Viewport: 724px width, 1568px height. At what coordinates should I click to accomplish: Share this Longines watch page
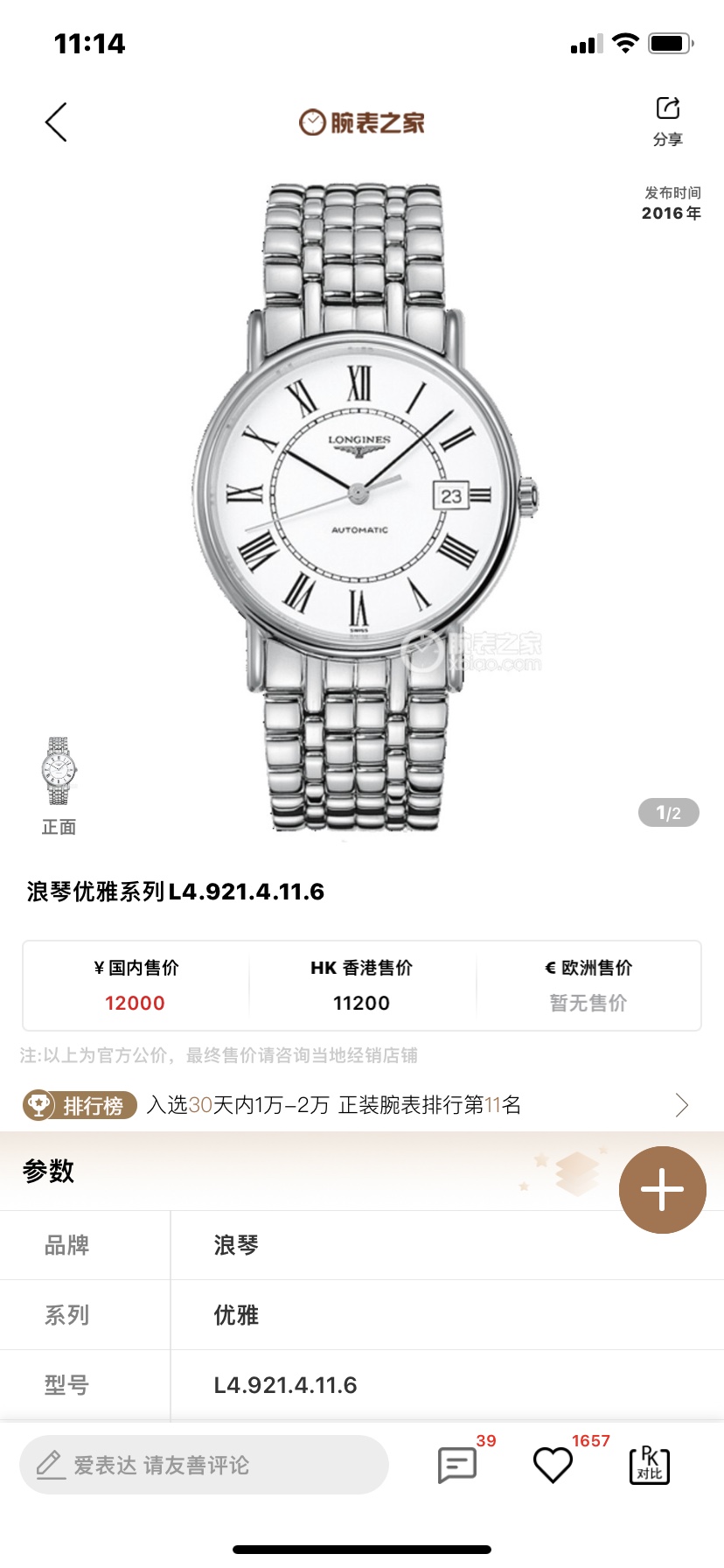[x=668, y=119]
